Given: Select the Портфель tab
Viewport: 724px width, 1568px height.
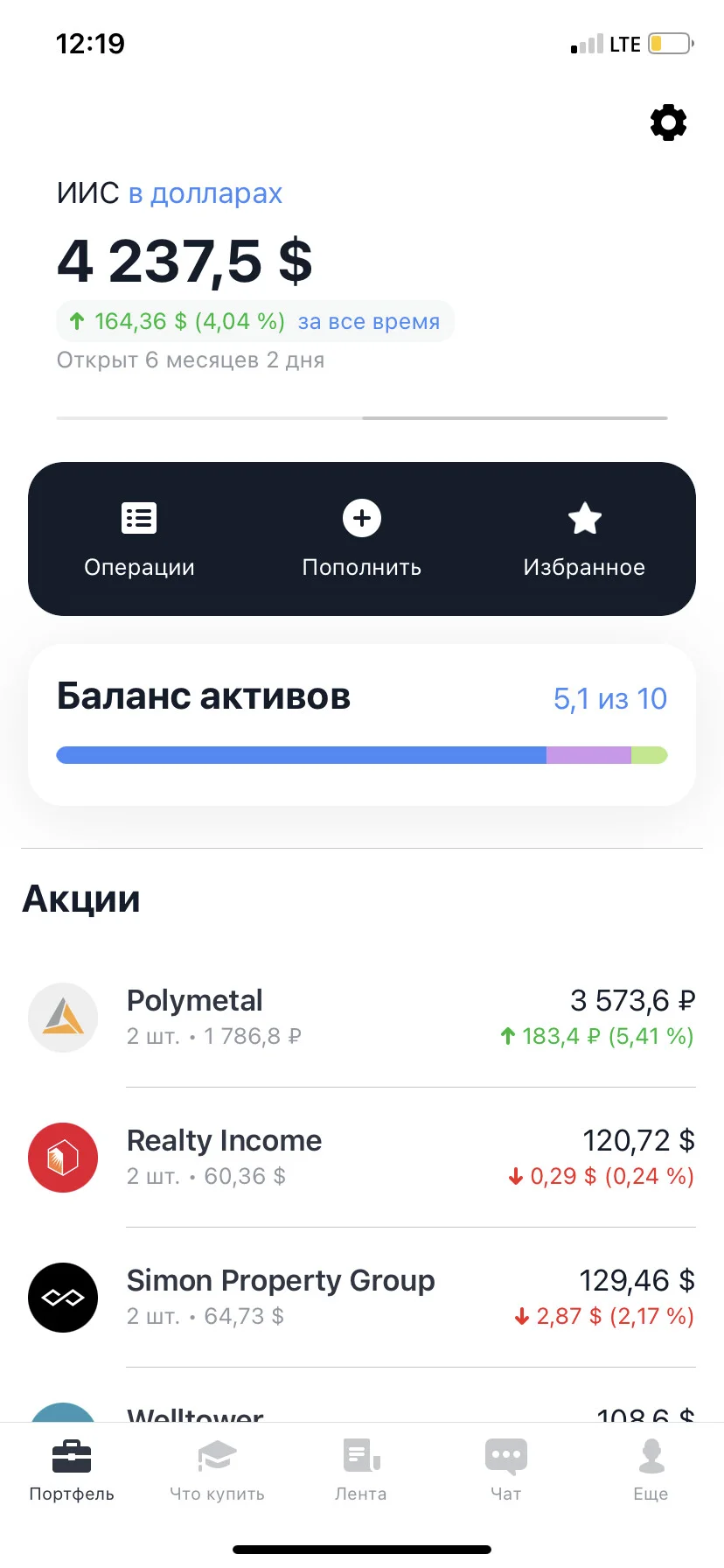Looking at the screenshot, I should (72, 1470).
